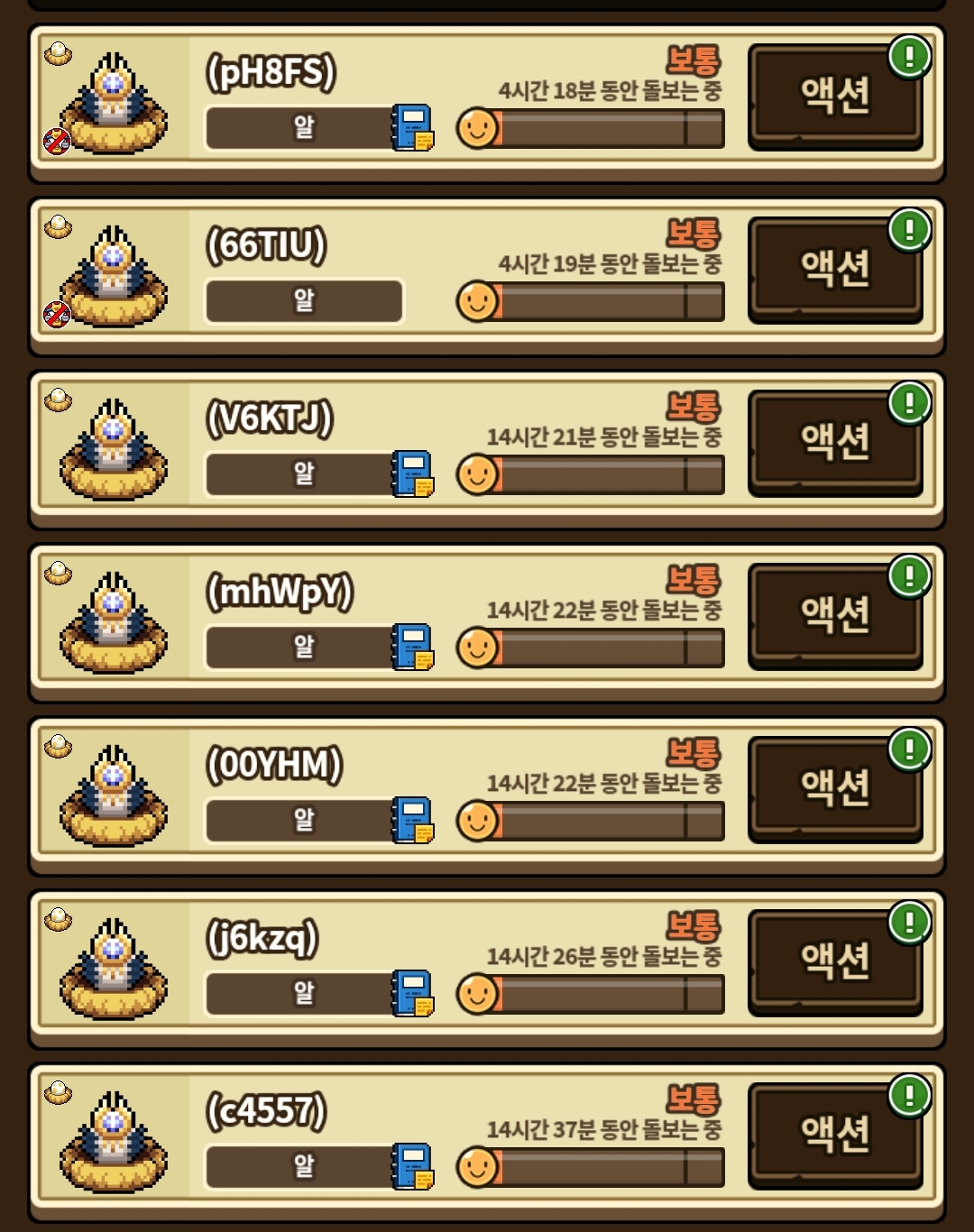The image size is (974, 1232).
Task: Open actions for the mhWpY egg
Action: pyautogui.click(x=835, y=615)
